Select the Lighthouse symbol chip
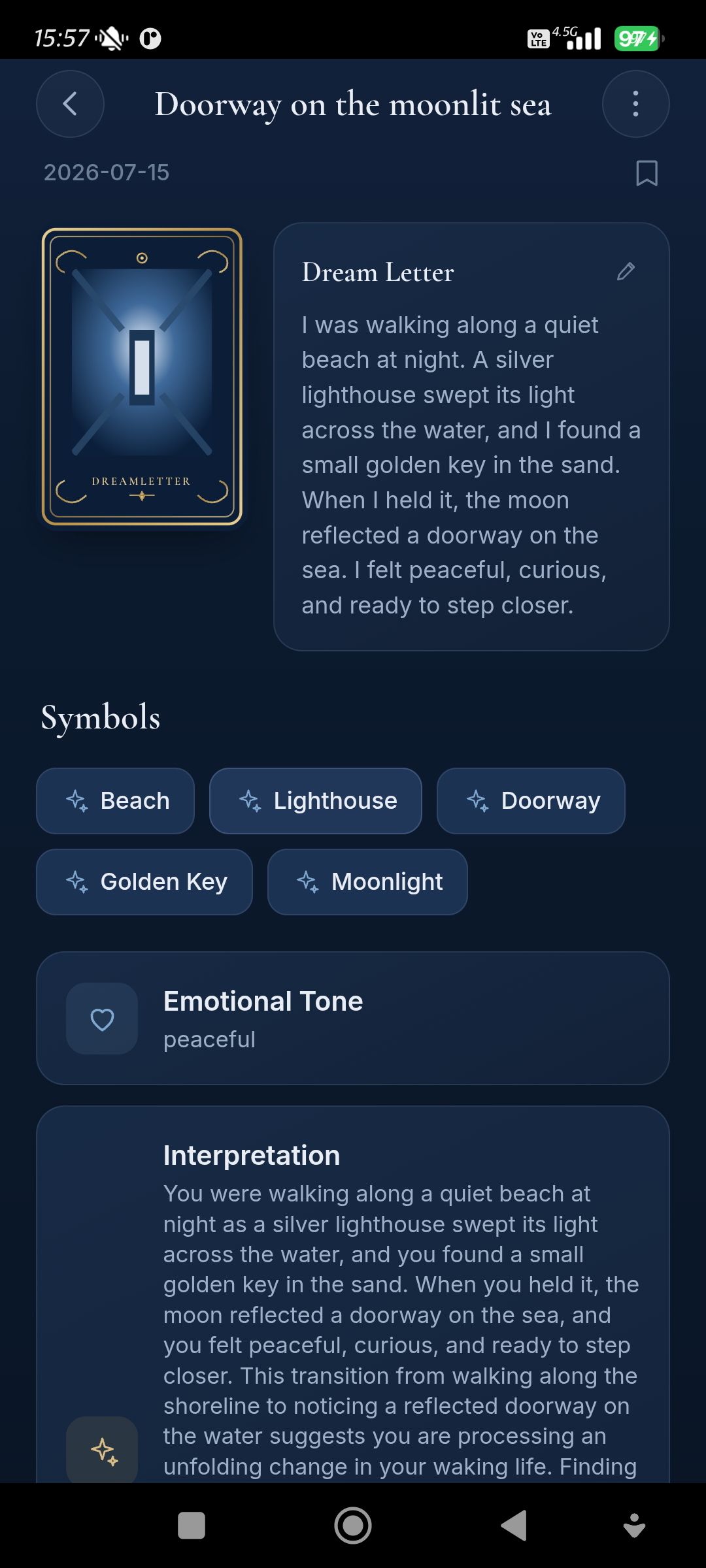This screenshot has height=1568, width=706. coord(316,801)
